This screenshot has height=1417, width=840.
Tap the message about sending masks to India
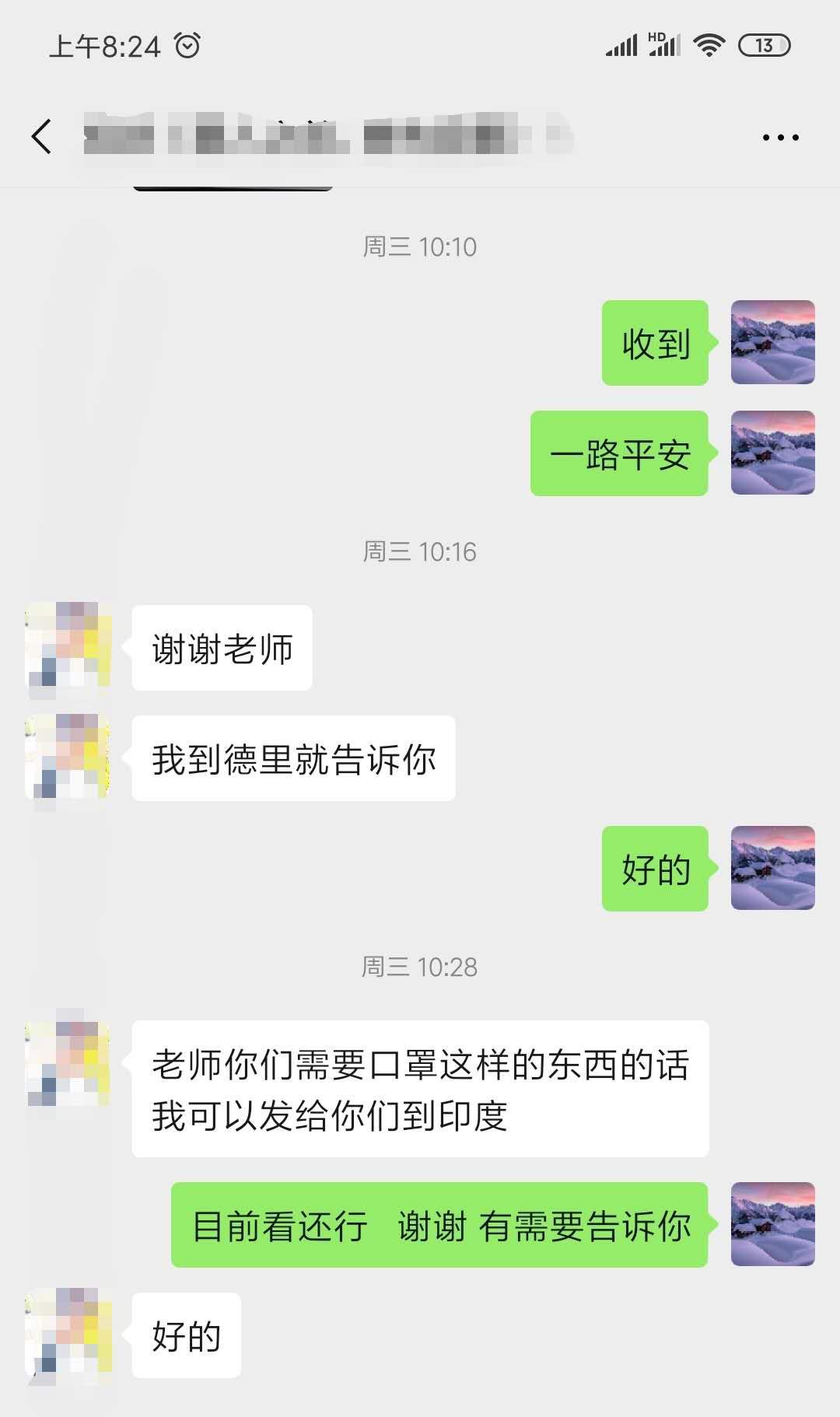(x=424, y=1086)
